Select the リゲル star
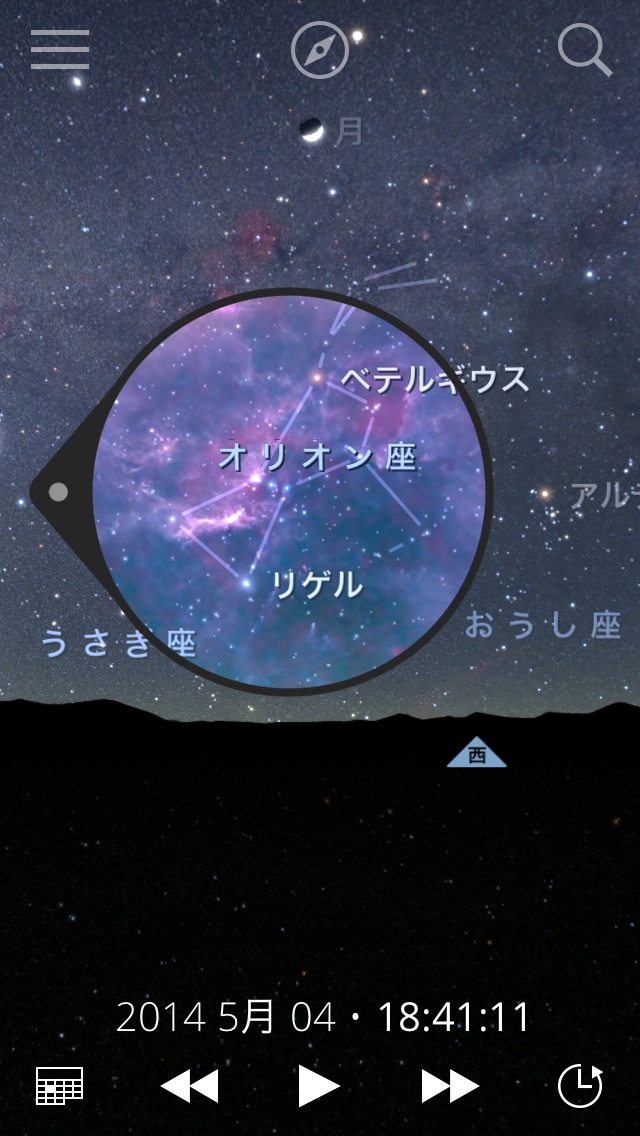The width and height of the screenshot is (640, 1136). [x=316, y=585]
